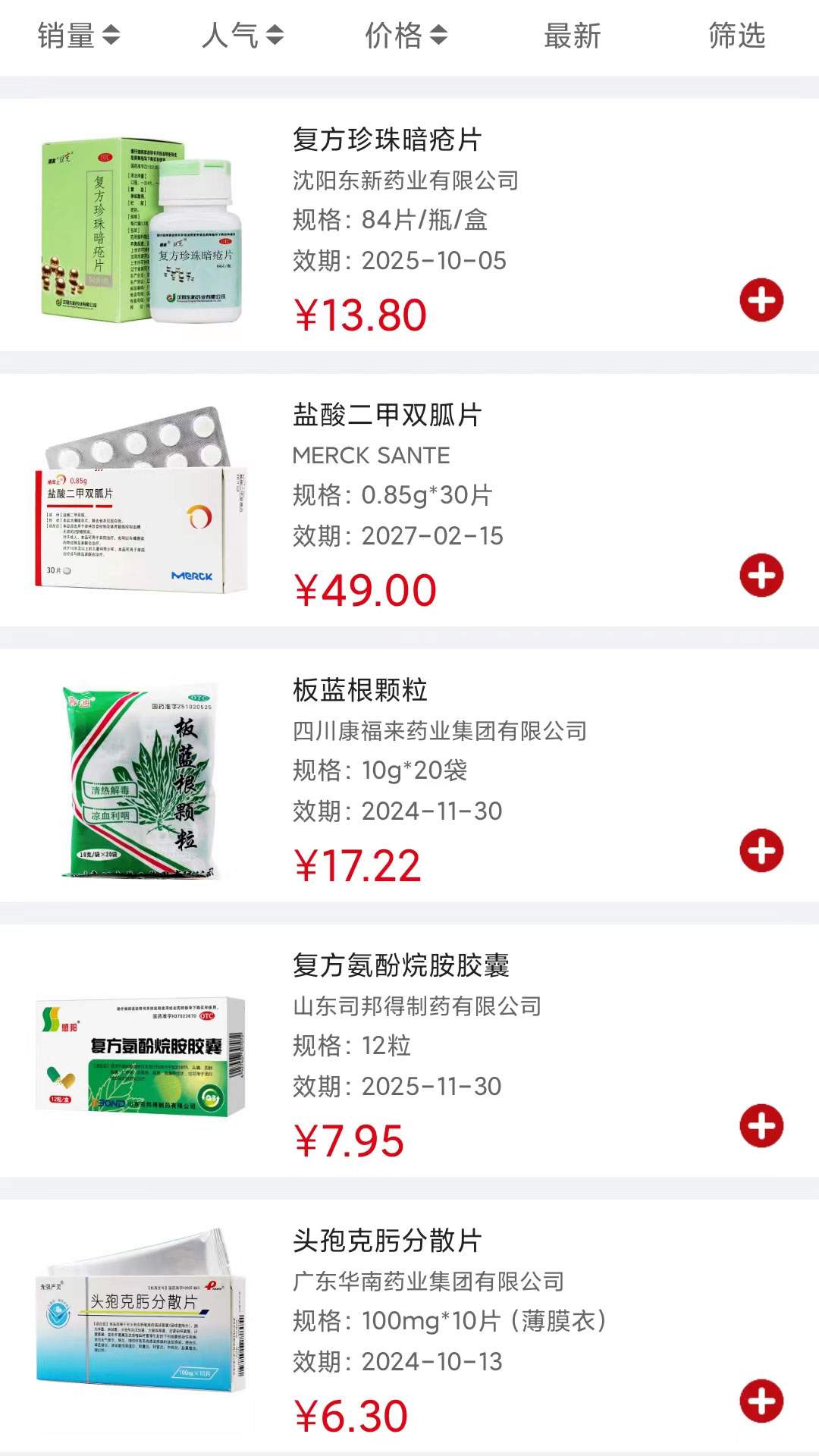Add 复方珍珠暗疮片 to cart with plus icon
The width and height of the screenshot is (819, 1456).
(x=761, y=300)
